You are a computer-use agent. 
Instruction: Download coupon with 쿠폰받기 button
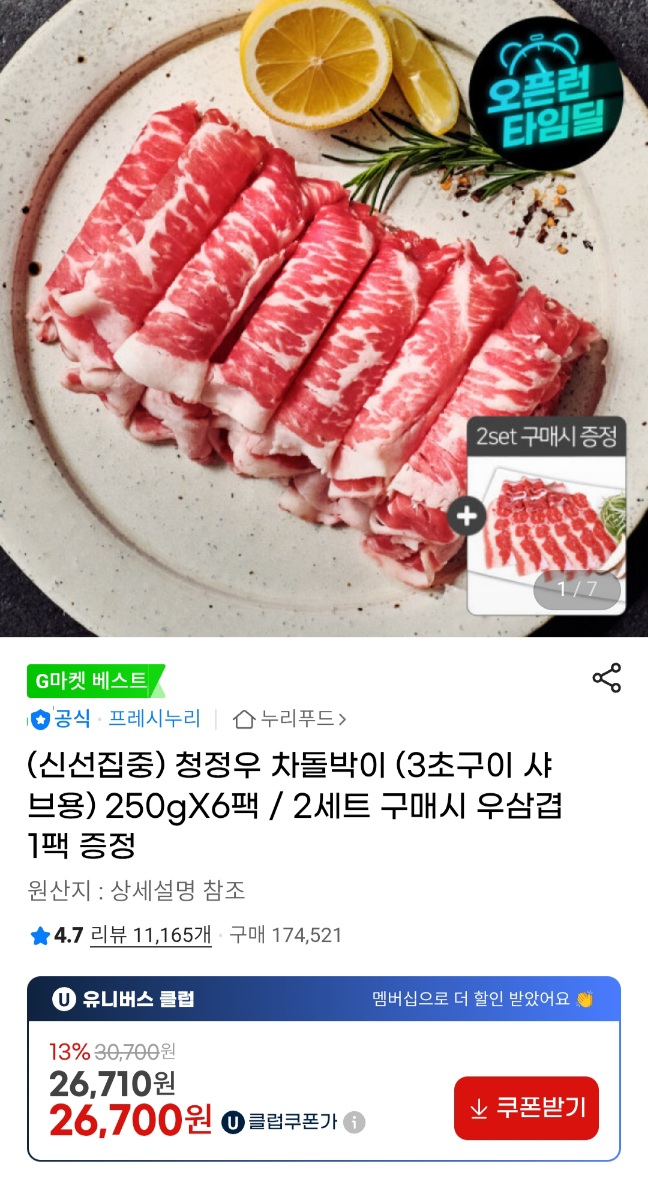coord(526,1108)
